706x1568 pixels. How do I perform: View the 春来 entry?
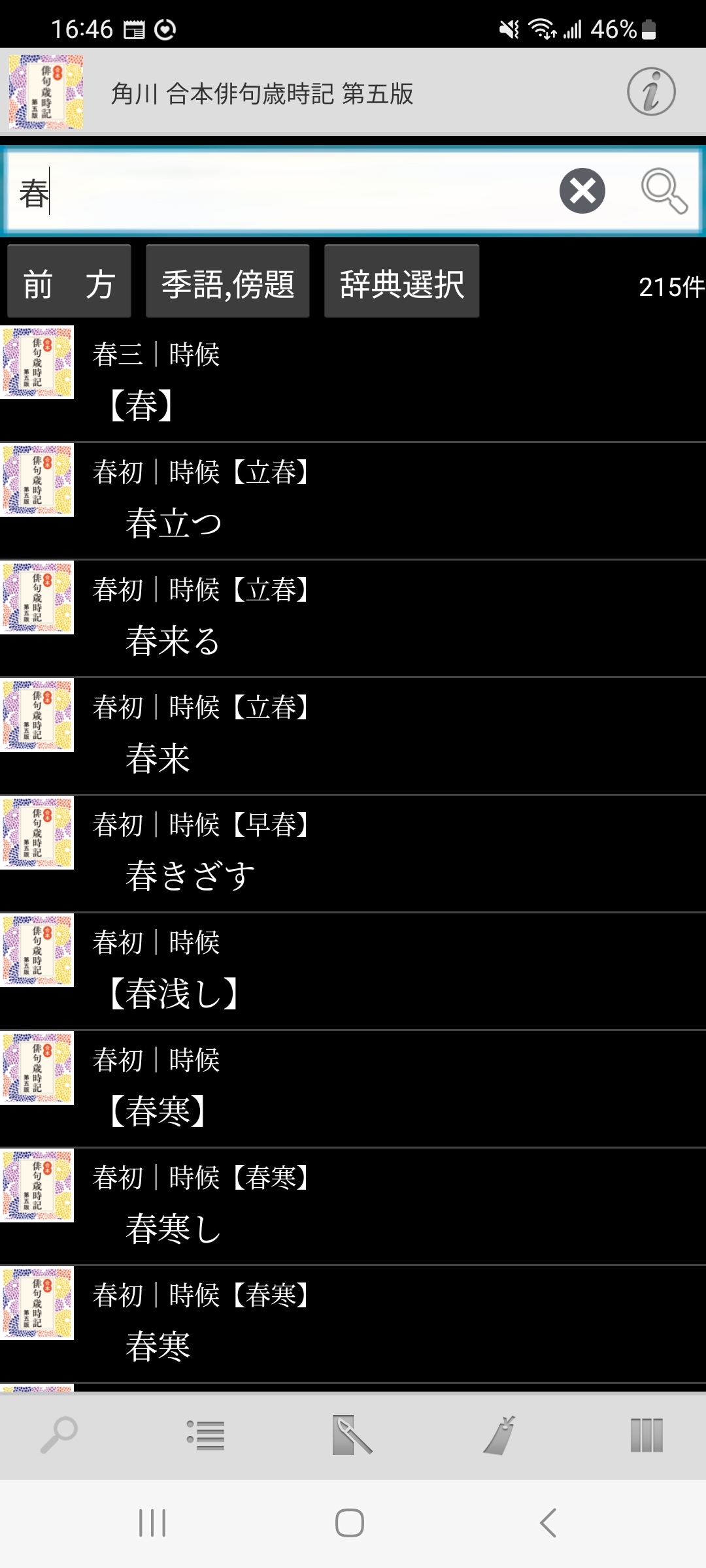coord(353,737)
